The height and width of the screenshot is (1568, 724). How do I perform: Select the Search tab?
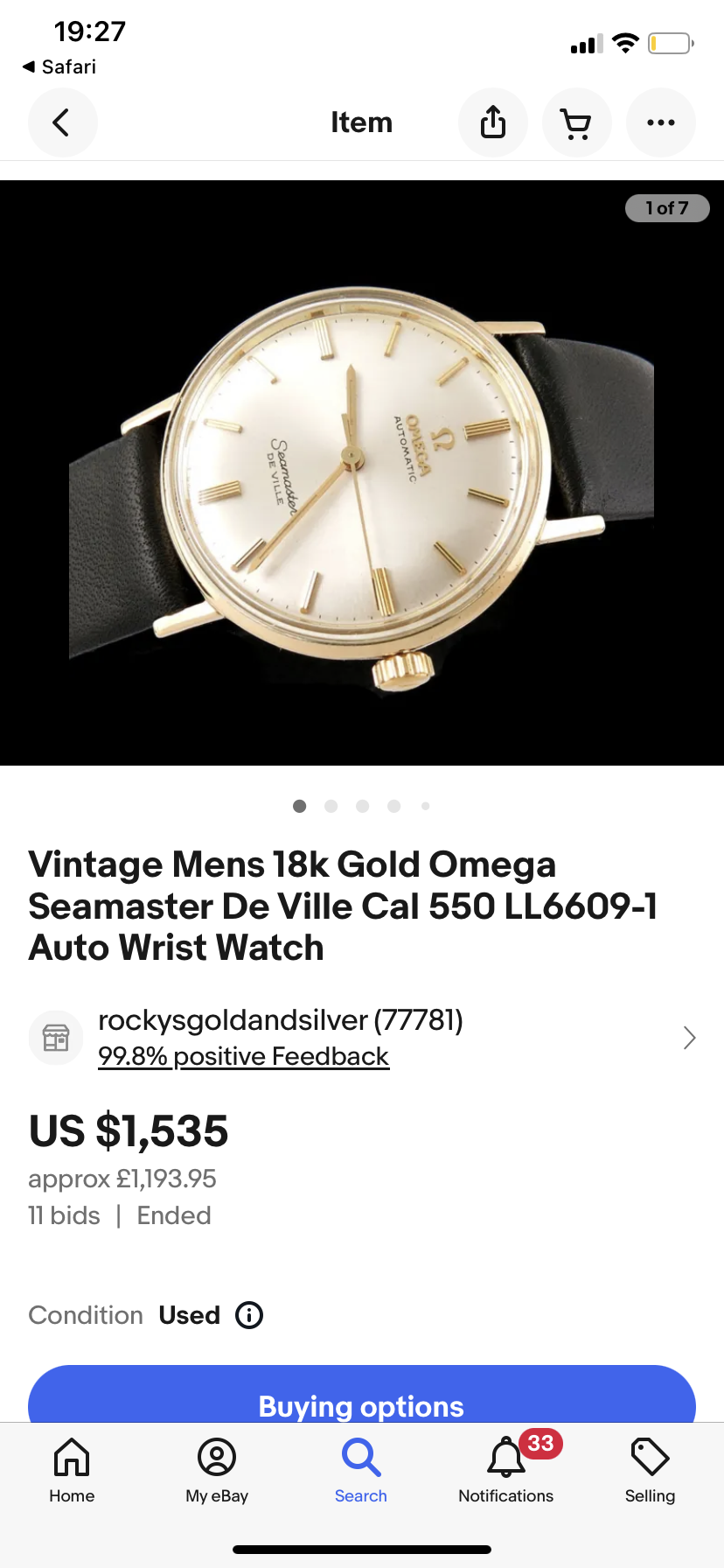point(361,1471)
